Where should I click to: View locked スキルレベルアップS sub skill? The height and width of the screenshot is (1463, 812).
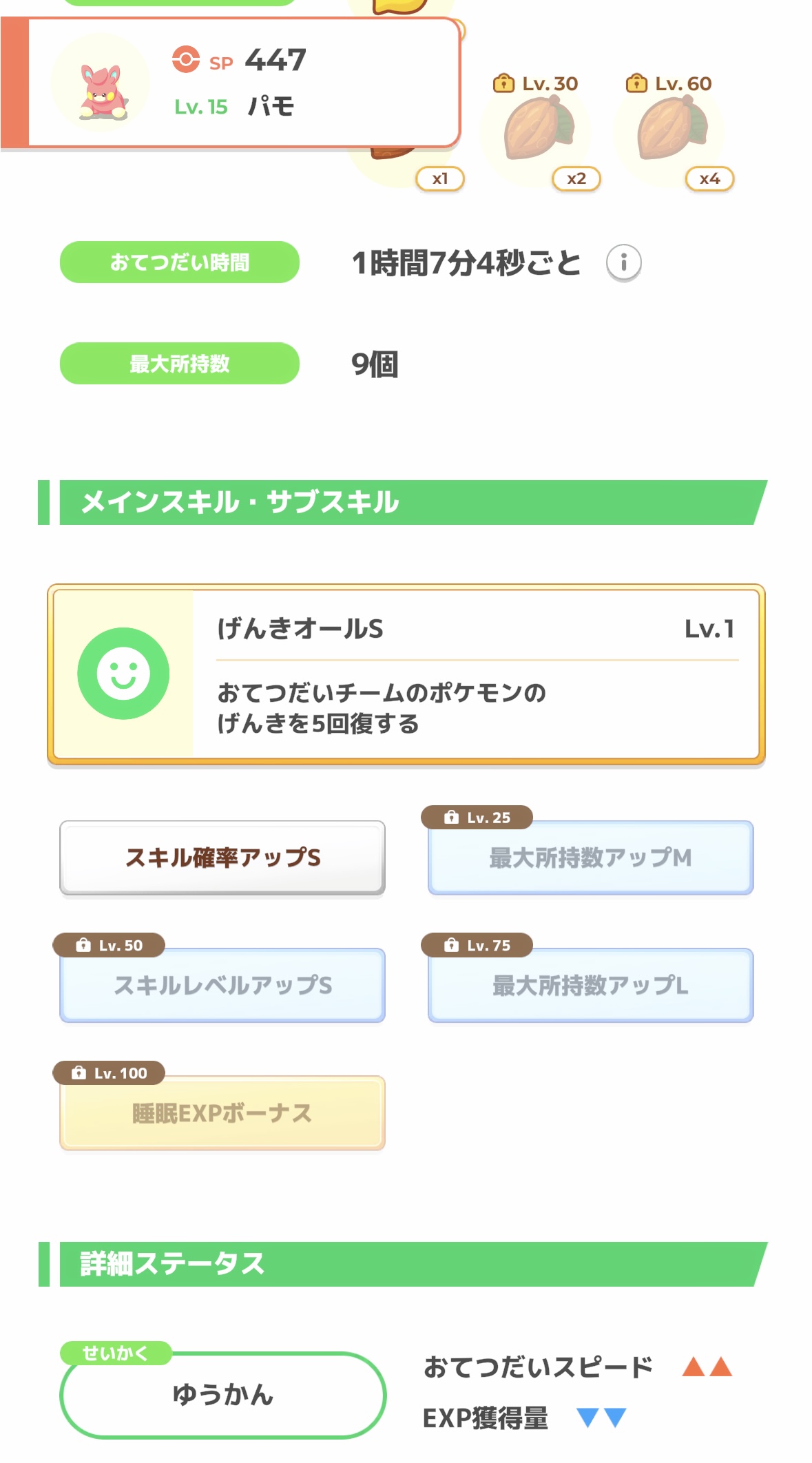(x=222, y=985)
